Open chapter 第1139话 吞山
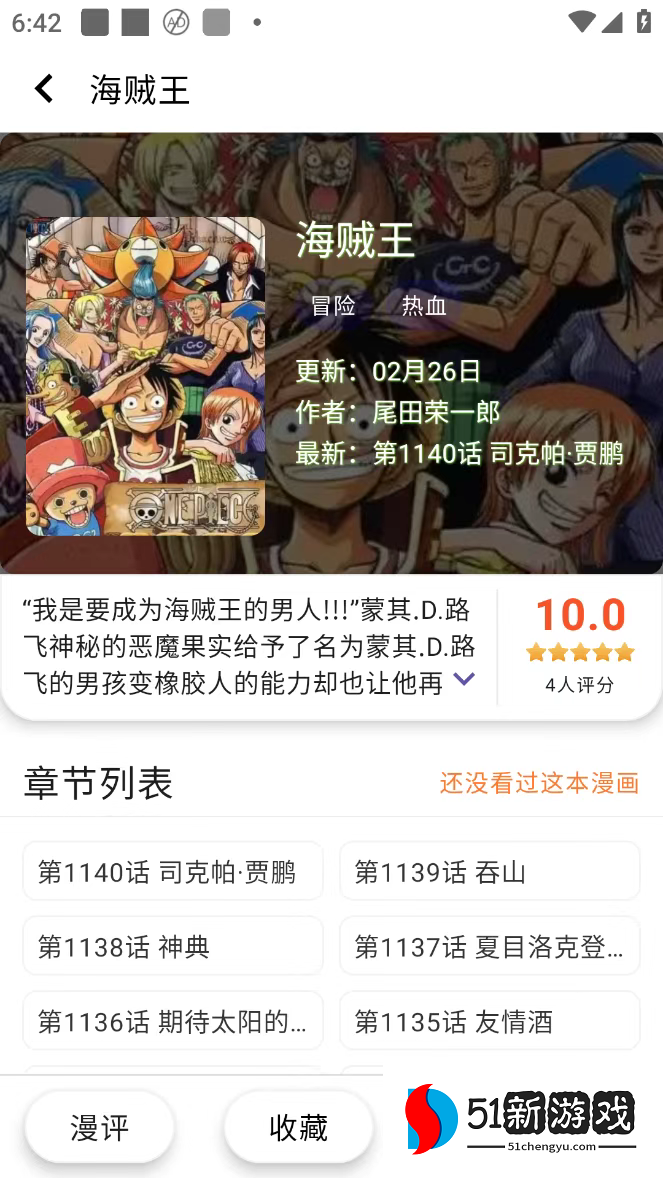 click(x=489, y=871)
